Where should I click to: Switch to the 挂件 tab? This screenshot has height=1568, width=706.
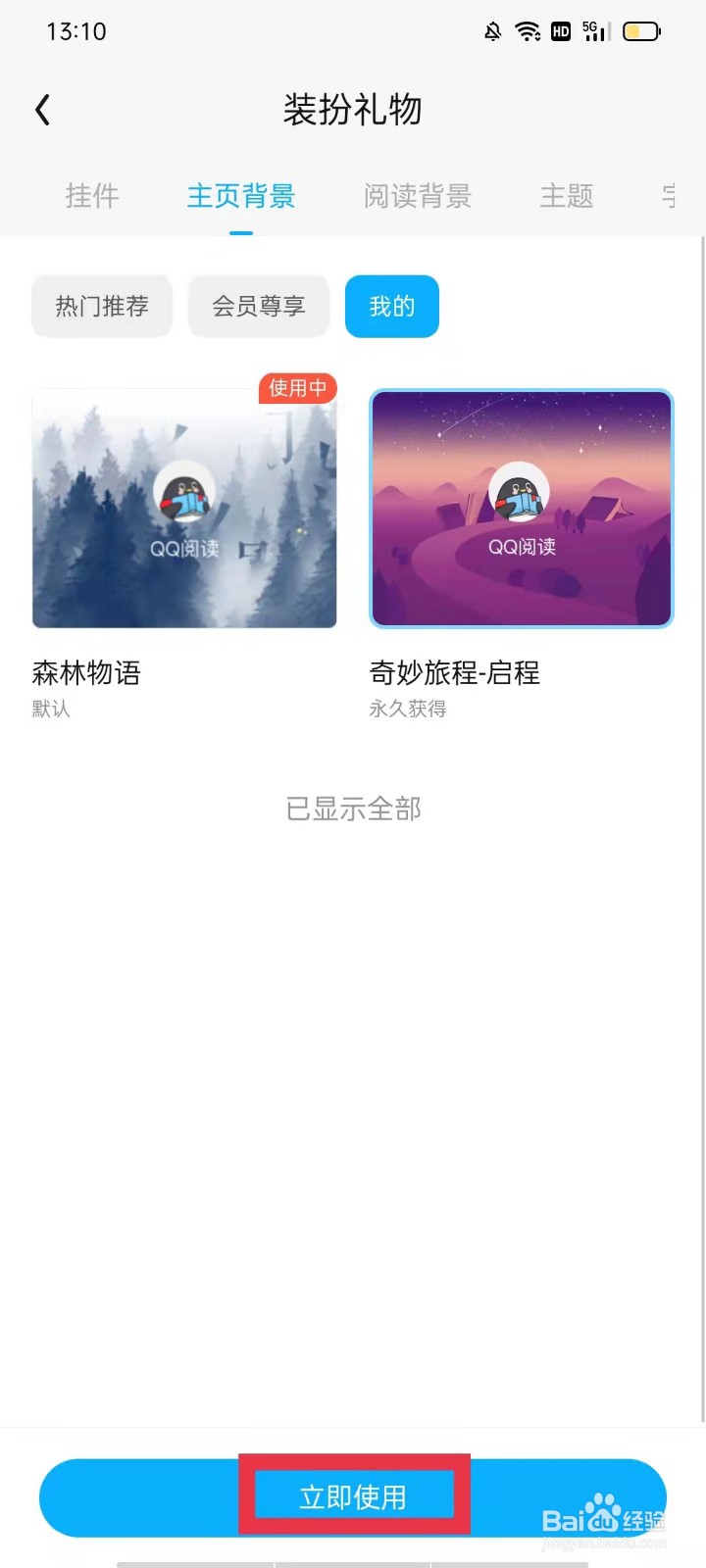pos(91,196)
